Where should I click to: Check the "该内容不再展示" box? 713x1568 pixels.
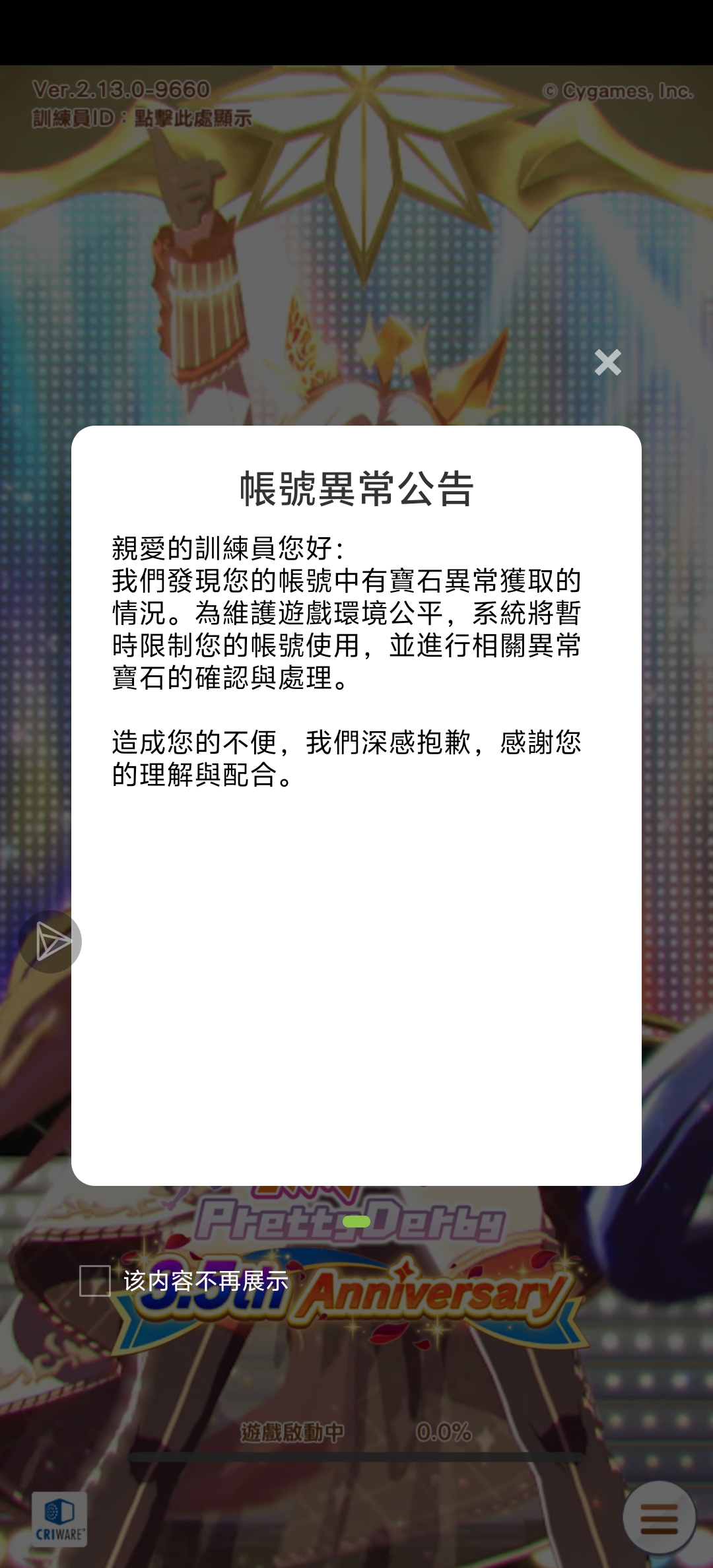click(95, 1281)
